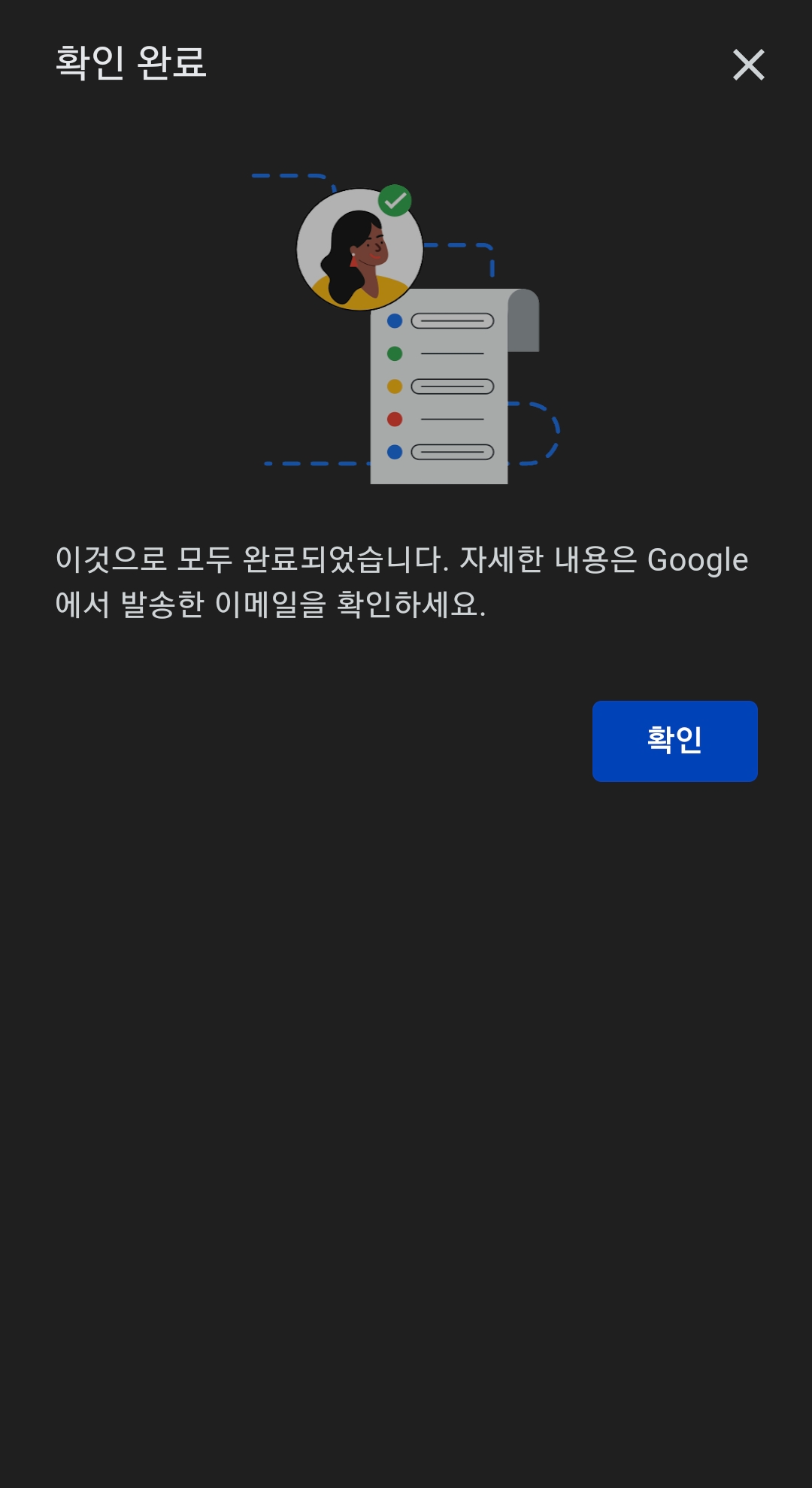This screenshot has height=1488, width=812.
Task: Select the woman's profile avatar illustration
Action: (x=361, y=250)
